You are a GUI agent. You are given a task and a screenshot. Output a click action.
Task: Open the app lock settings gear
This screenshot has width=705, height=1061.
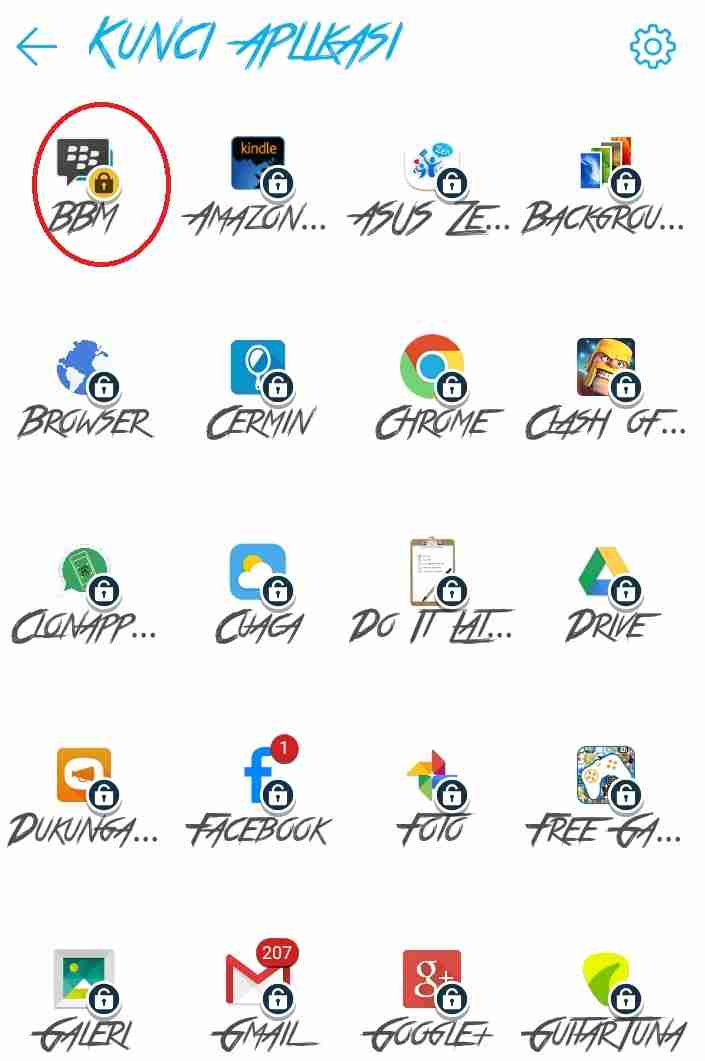pyautogui.click(x=653, y=46)
